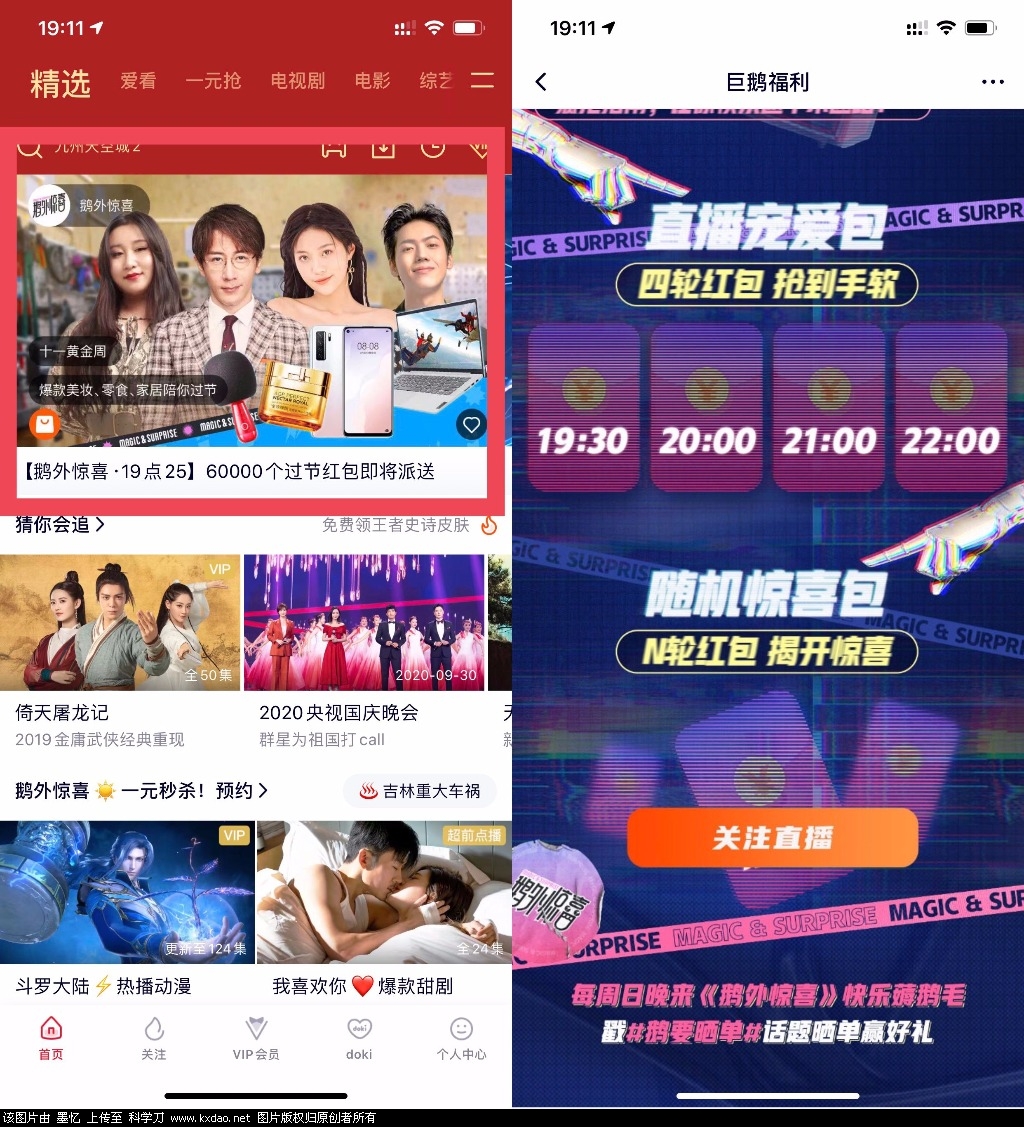The height and width of the screenshot is (1127, 1024).
Task: Go back from the 巨鹅福利 page
Action: coord(541,82)
